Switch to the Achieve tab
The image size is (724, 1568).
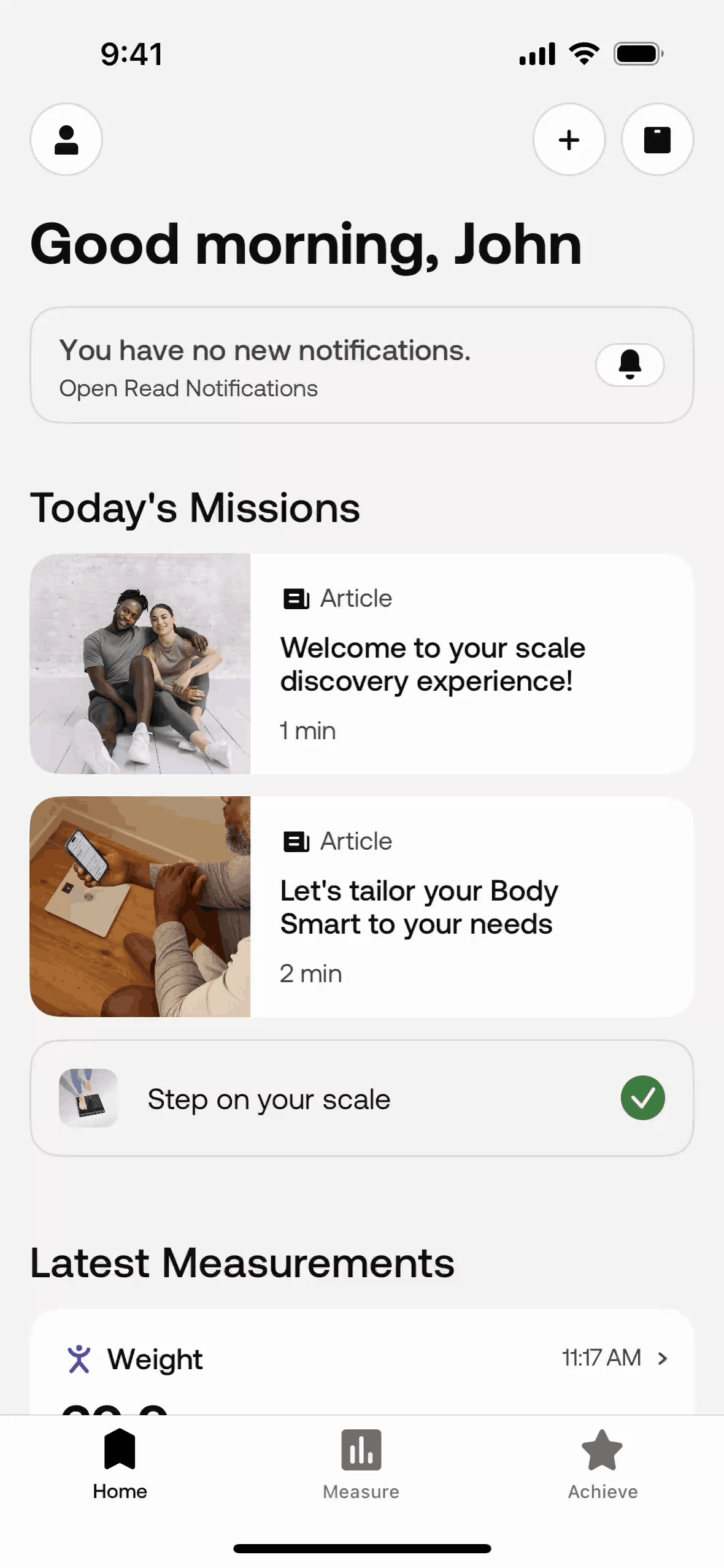pos(602,1464)
